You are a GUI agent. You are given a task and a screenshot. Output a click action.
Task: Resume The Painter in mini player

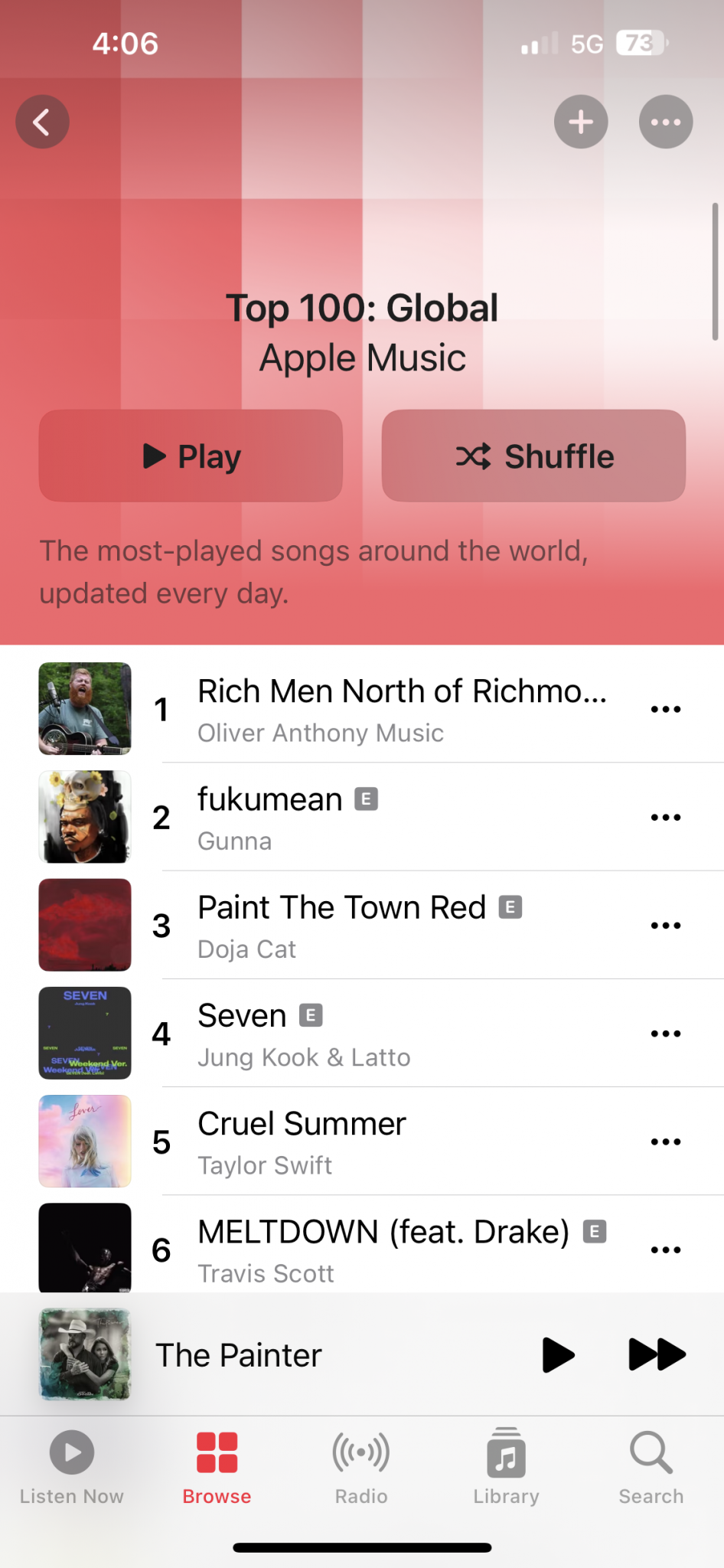point(558,1354)
